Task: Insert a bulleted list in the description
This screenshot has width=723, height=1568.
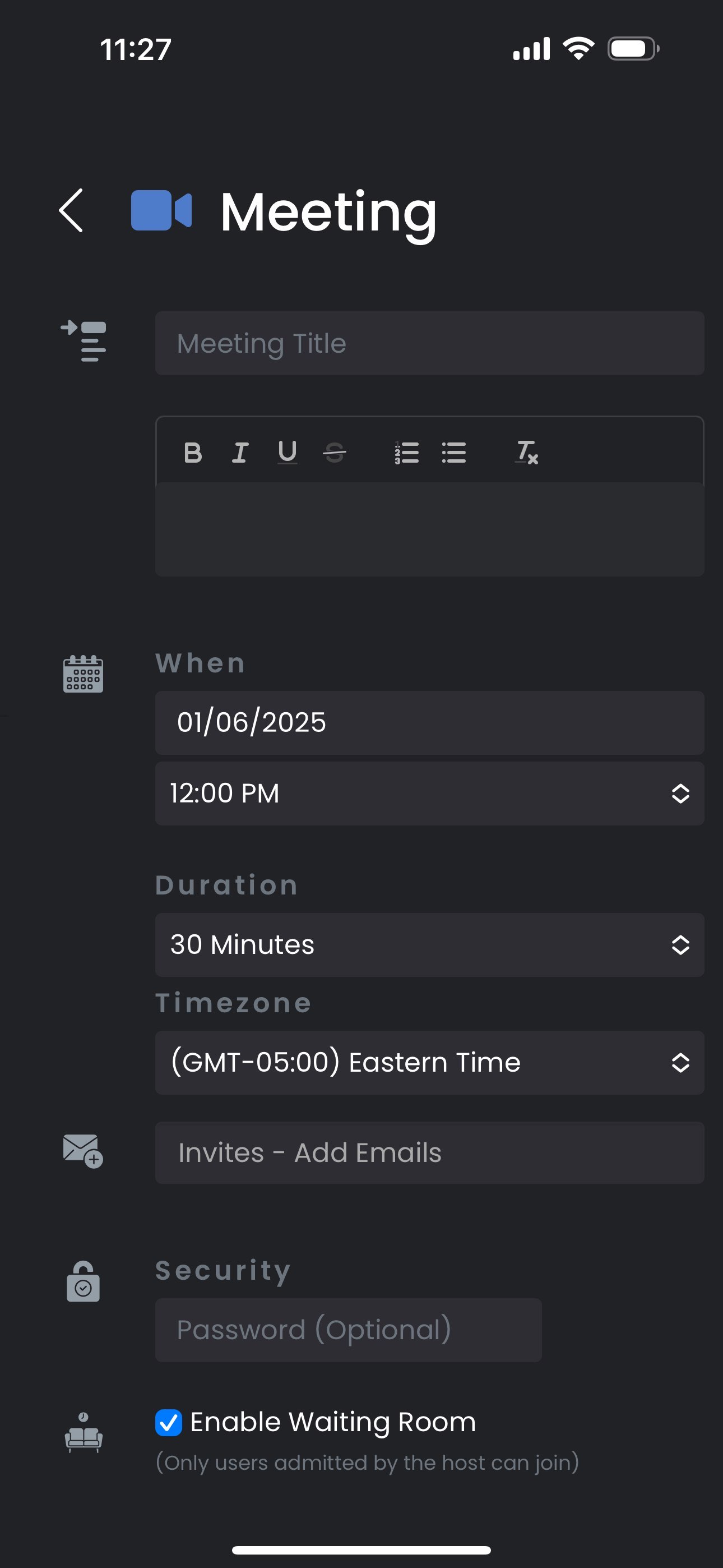Action: point(454,453)
